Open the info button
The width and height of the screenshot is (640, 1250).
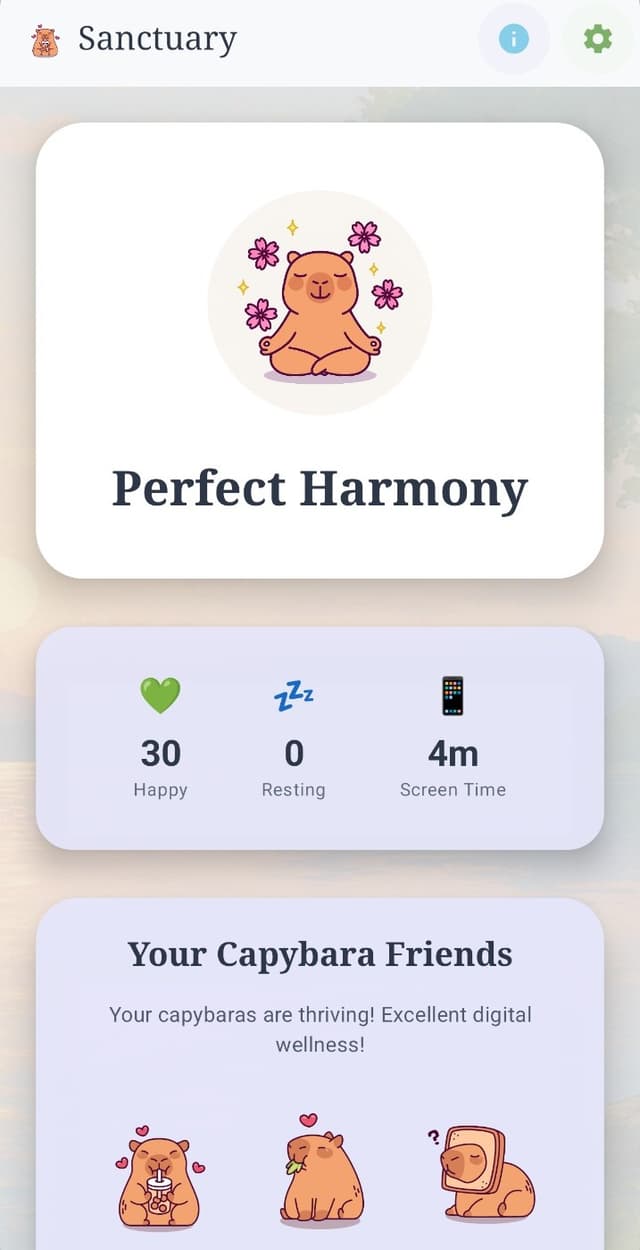click(513, 39)
